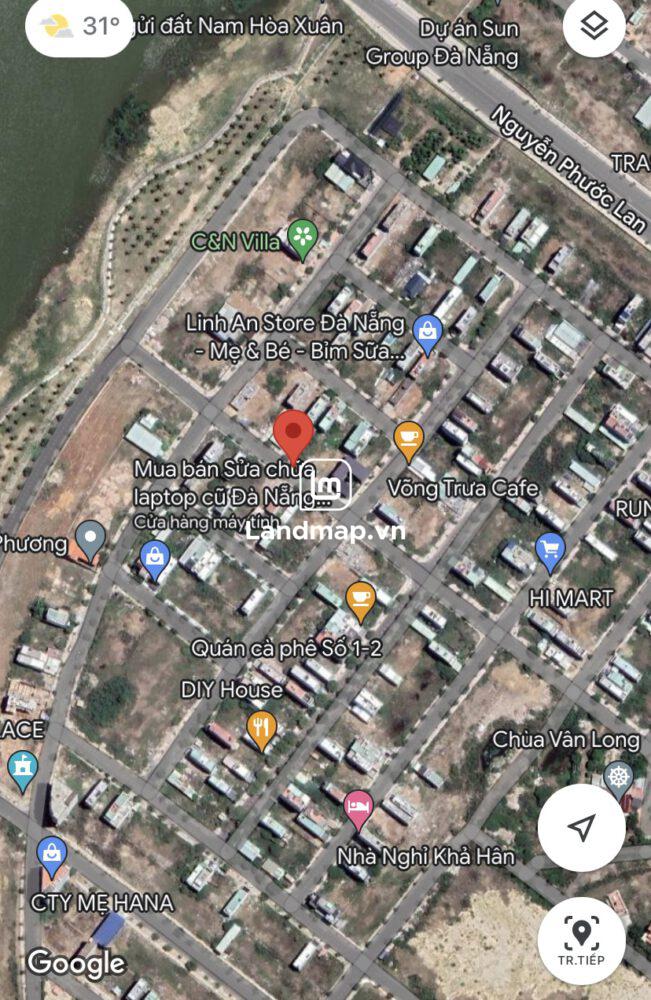The width and height of the screenshot is (651, 1000).
Task: Center map on my current location
Action: pyautogui.click(x=581, y=827)
